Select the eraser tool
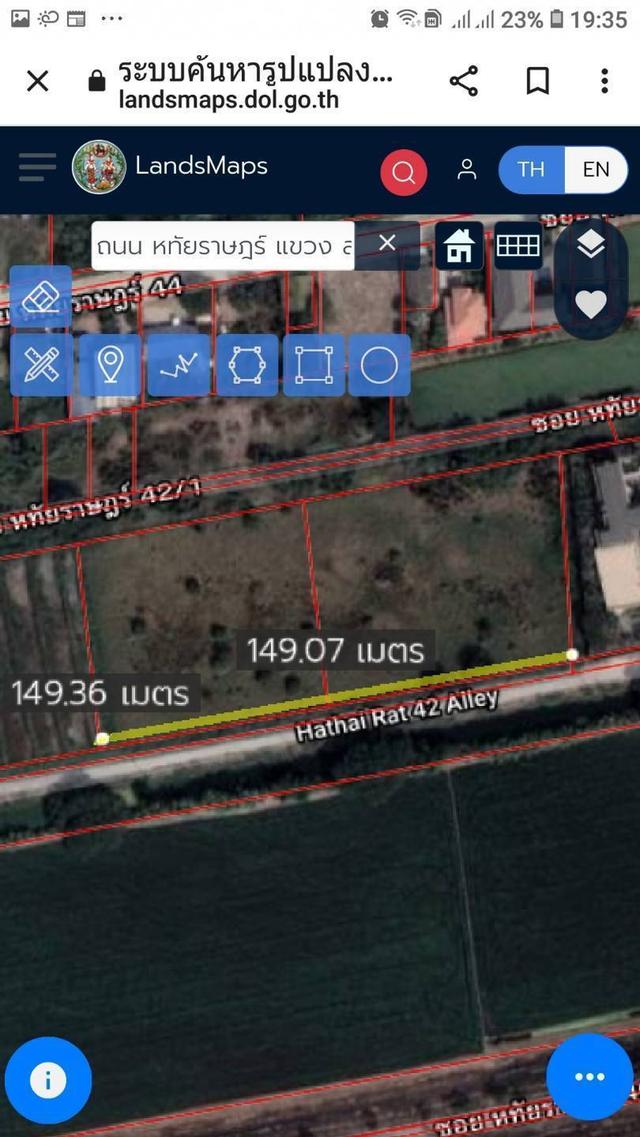Screen dimensions: 640x1137 coord(41,297)
